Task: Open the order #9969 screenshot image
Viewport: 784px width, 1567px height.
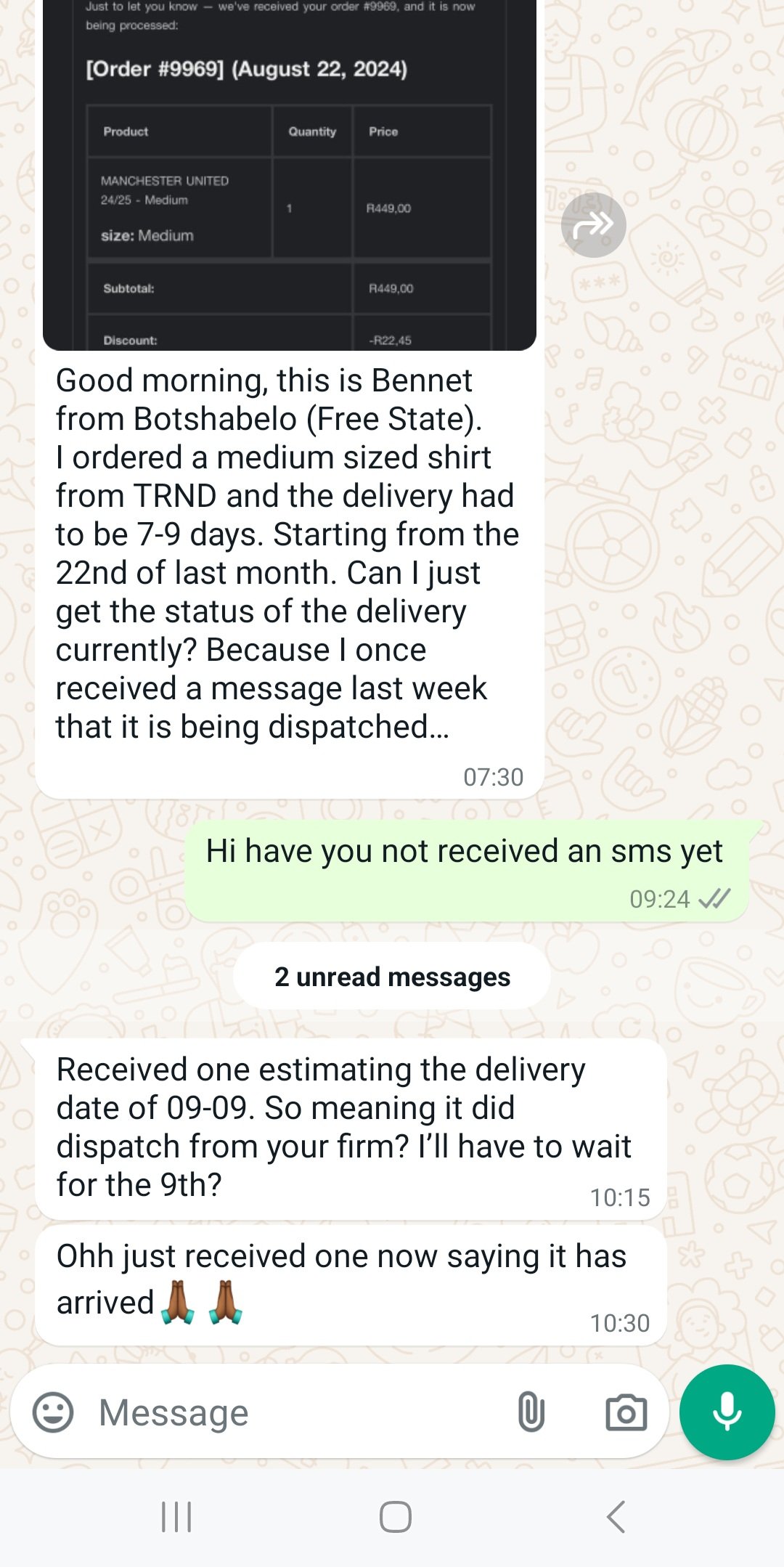Action: click(289, 174)
